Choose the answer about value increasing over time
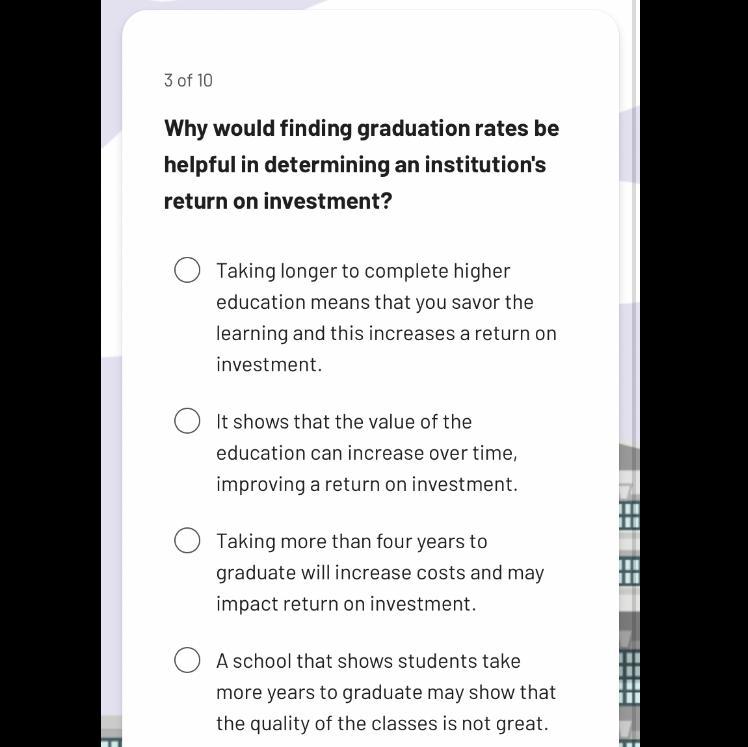The image size is (748, 747). [187, 421]
